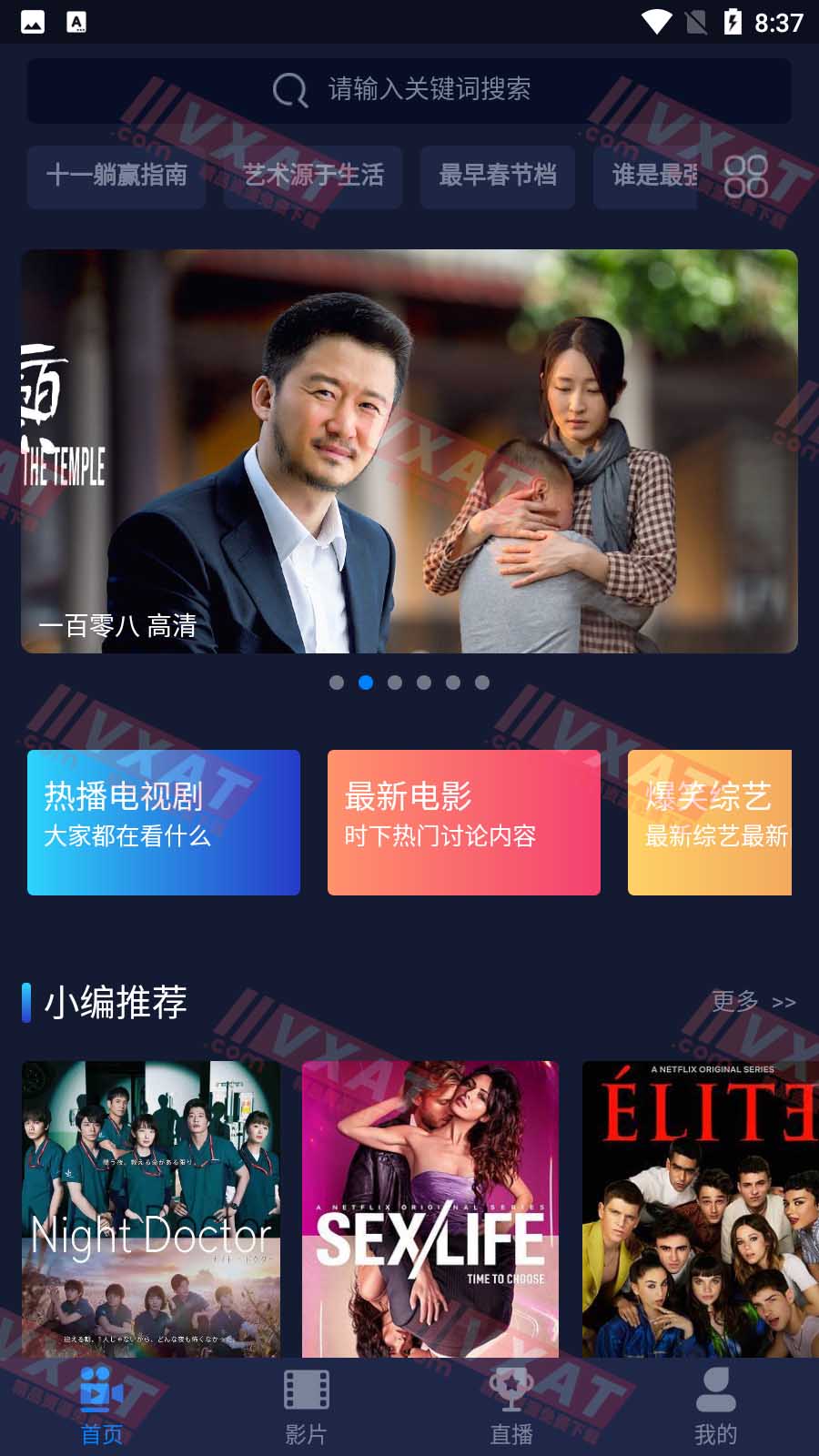The width and height of the screenshot is (819, 1456).
Task: Go to the 首页 tab
Action: 102,1407
